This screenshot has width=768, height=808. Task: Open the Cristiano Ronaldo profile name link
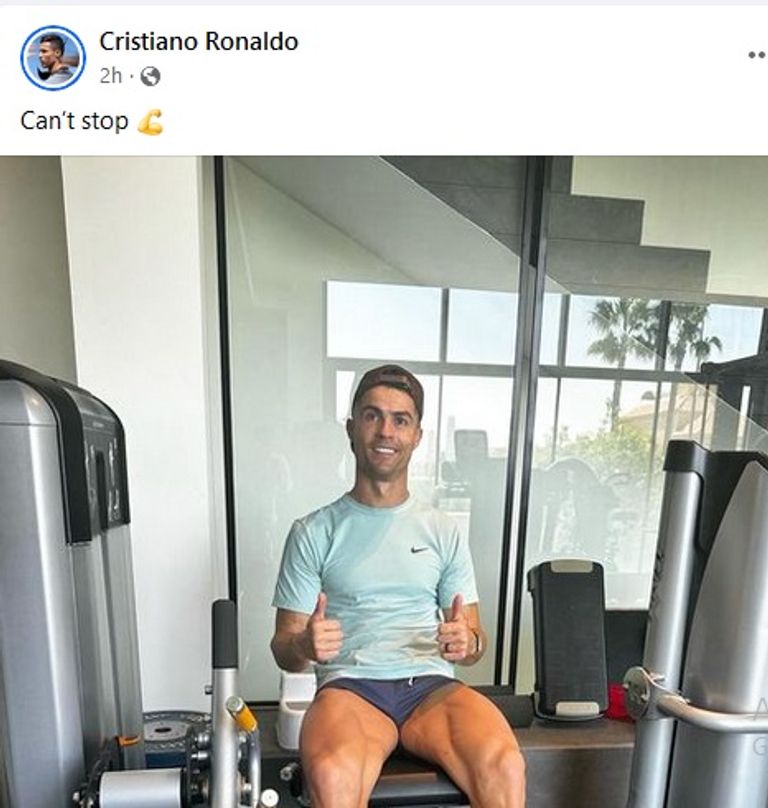[198, 42]
